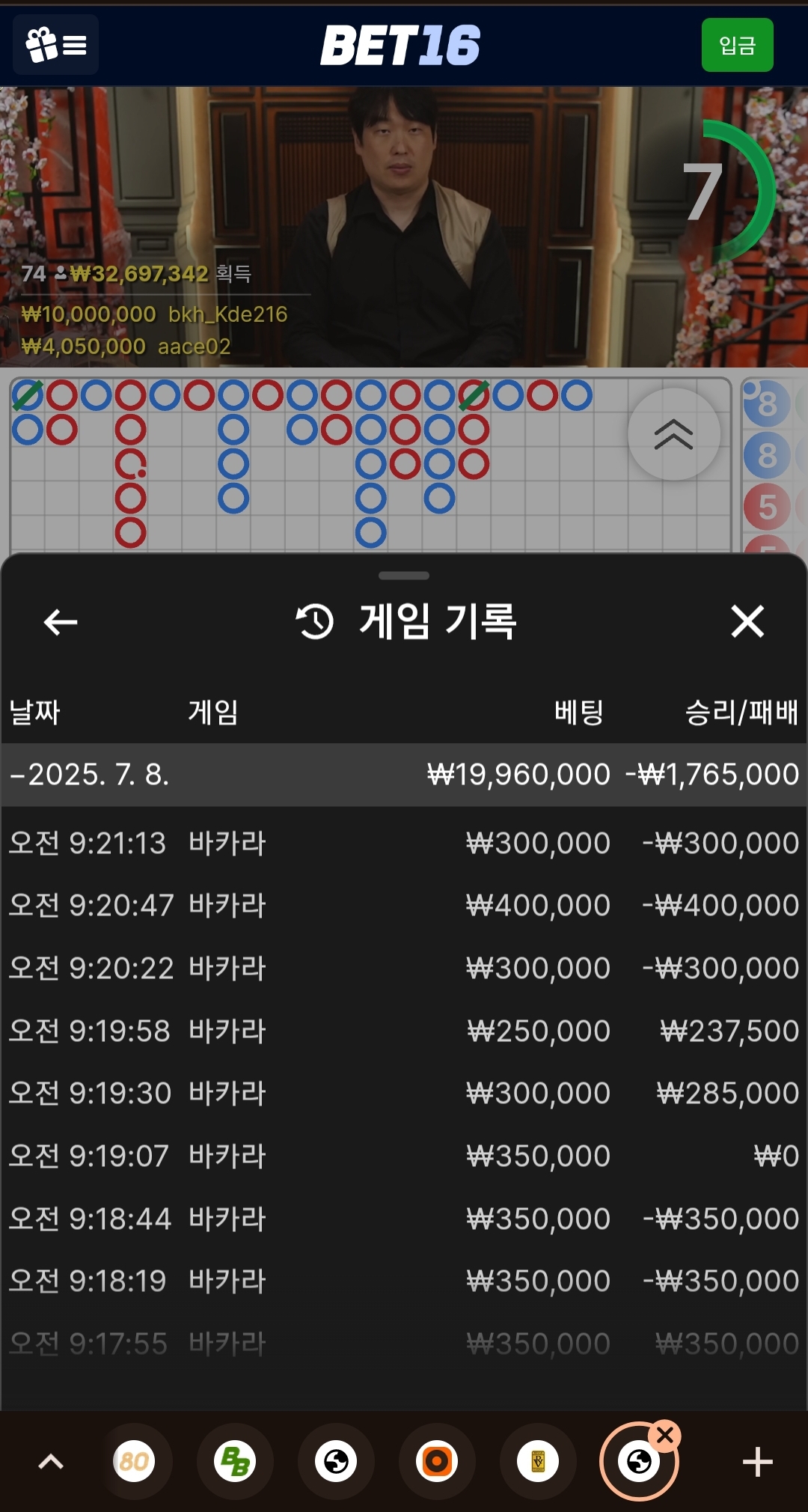
Task: Add a new game with plus
Action: (757, 1462)
